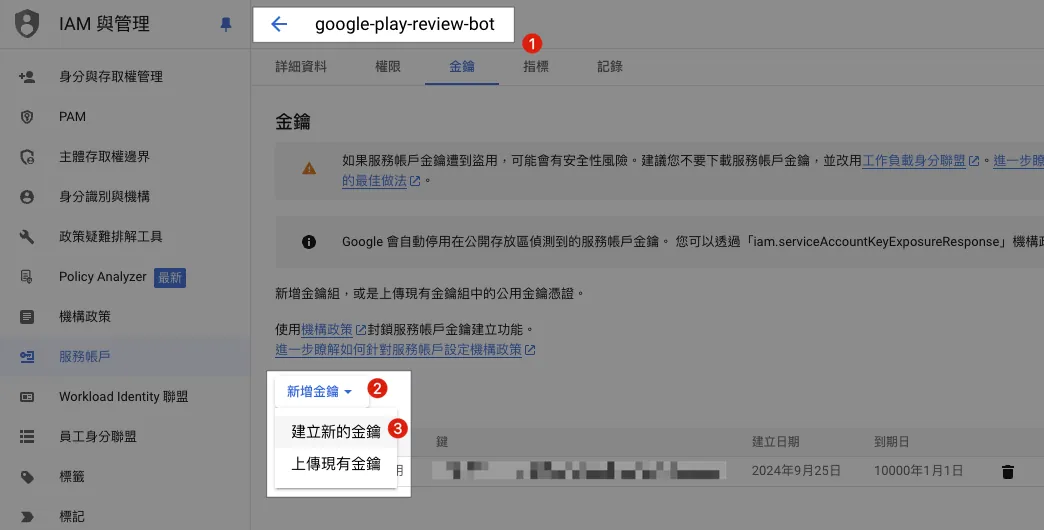
Task: Open 政策疑難排解工具 in the sidebar
Action: point(110,237)
